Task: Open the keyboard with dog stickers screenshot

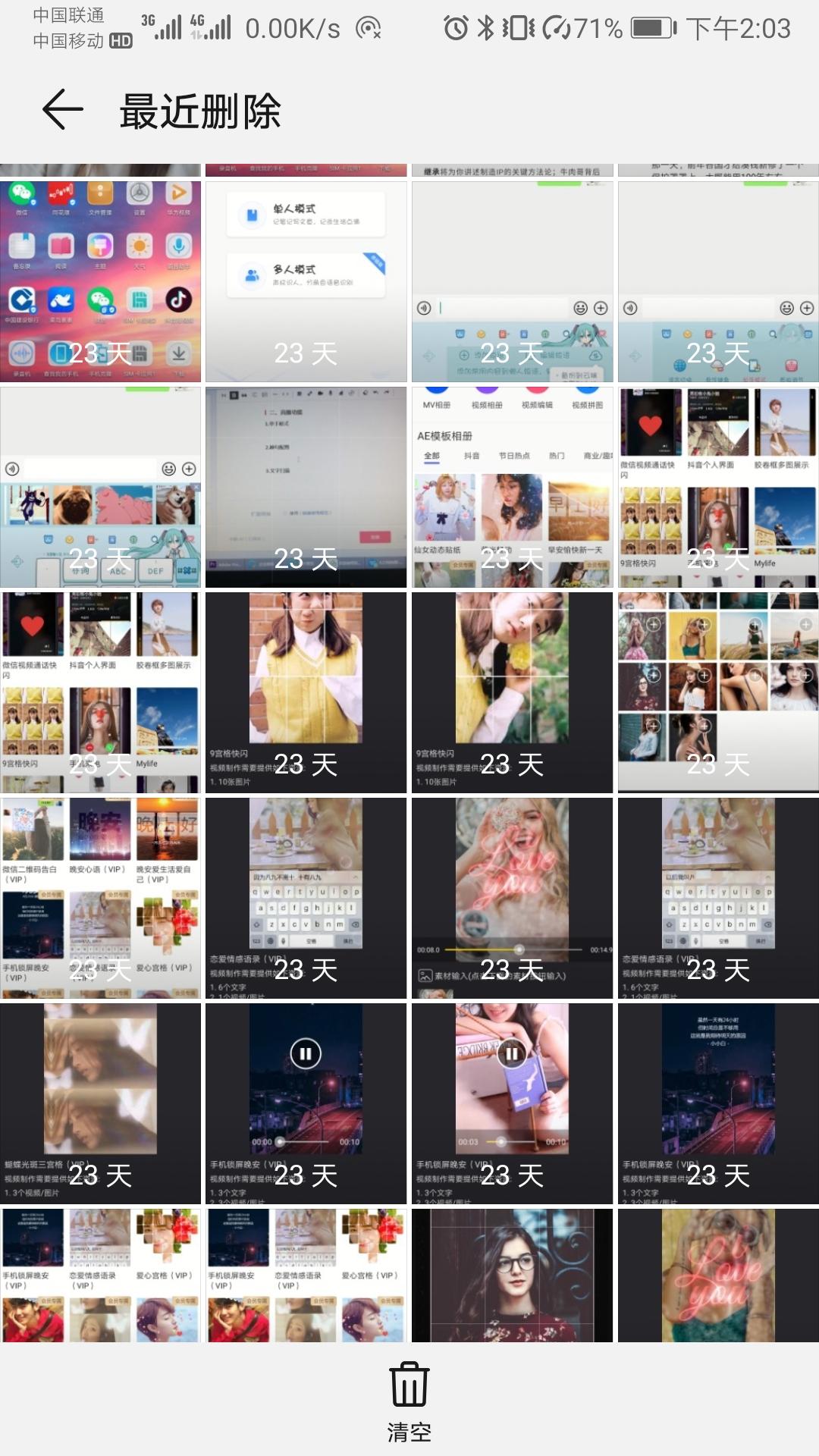Action: coord(101,487)
